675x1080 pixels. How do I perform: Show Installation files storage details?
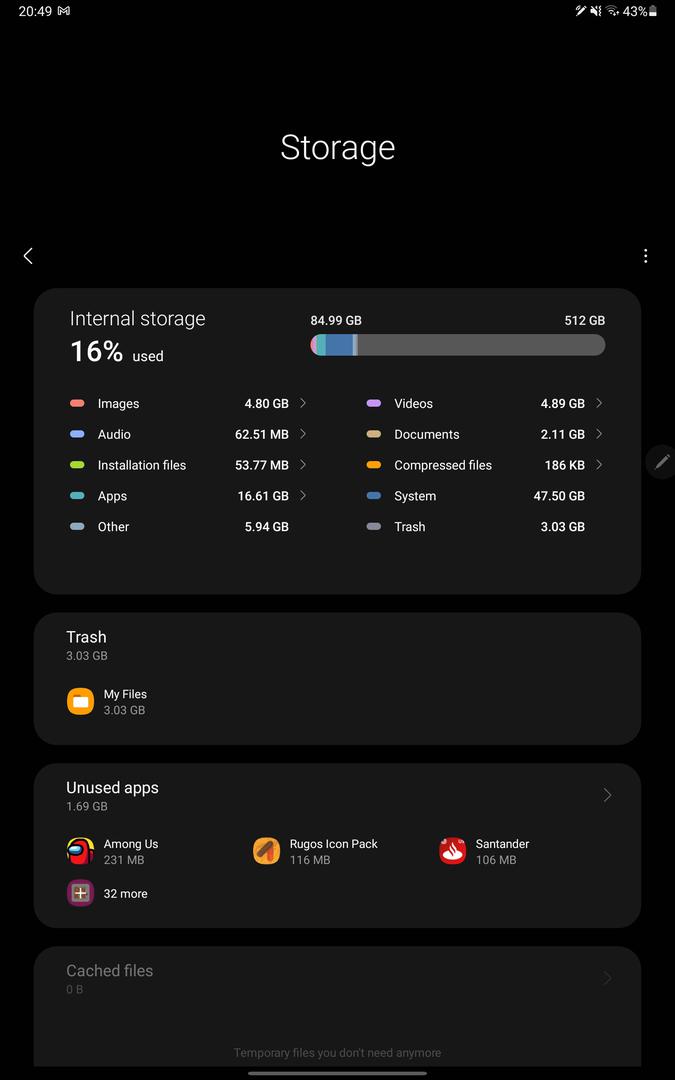(188, 466)
